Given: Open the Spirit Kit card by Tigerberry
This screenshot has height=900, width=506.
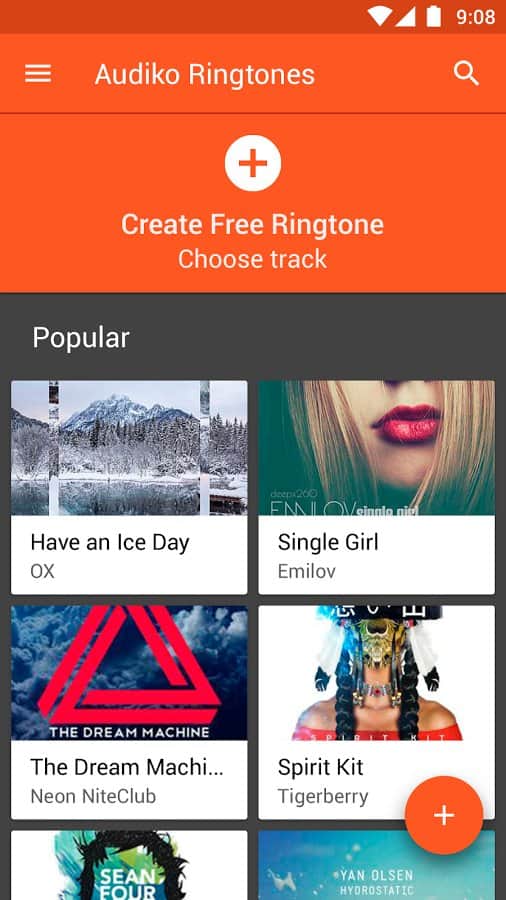Looking at the screenshot, I should click(376, 712).
